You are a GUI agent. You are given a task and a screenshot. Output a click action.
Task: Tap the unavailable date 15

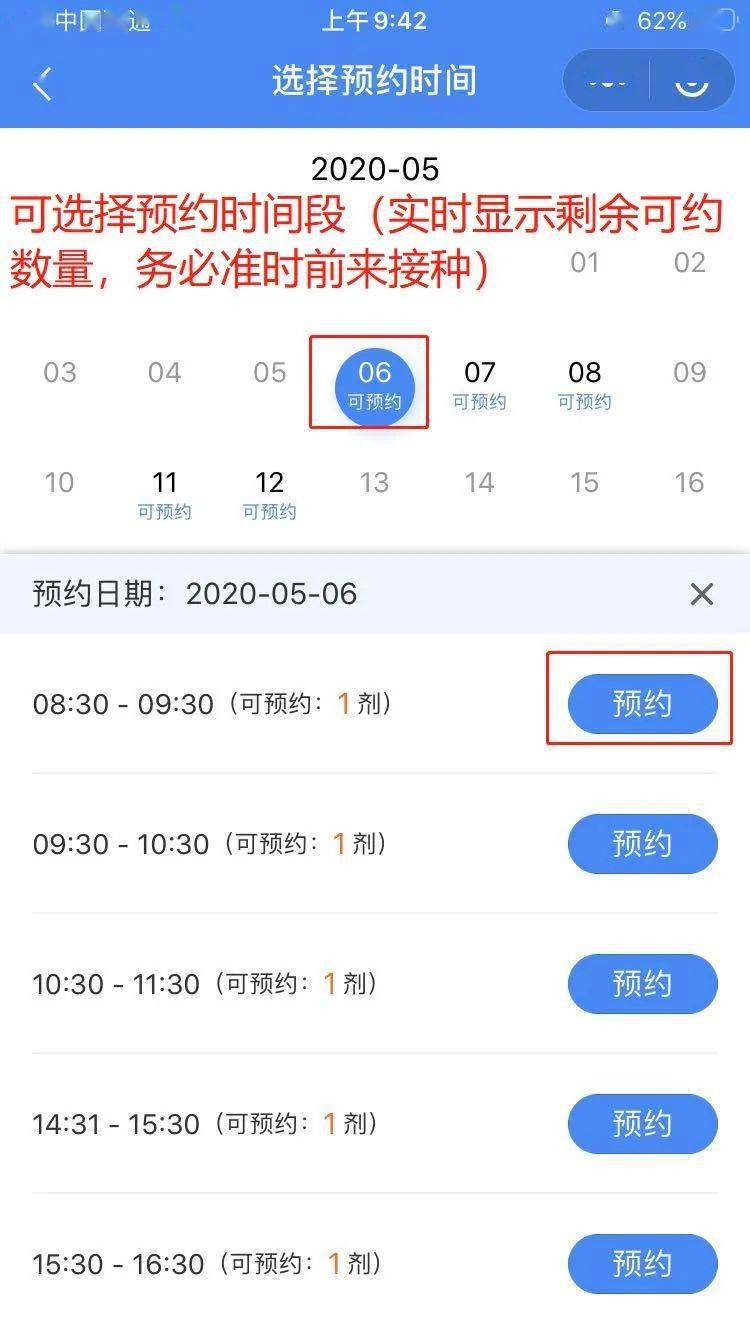pyautogui.click(x=584, y=483)
